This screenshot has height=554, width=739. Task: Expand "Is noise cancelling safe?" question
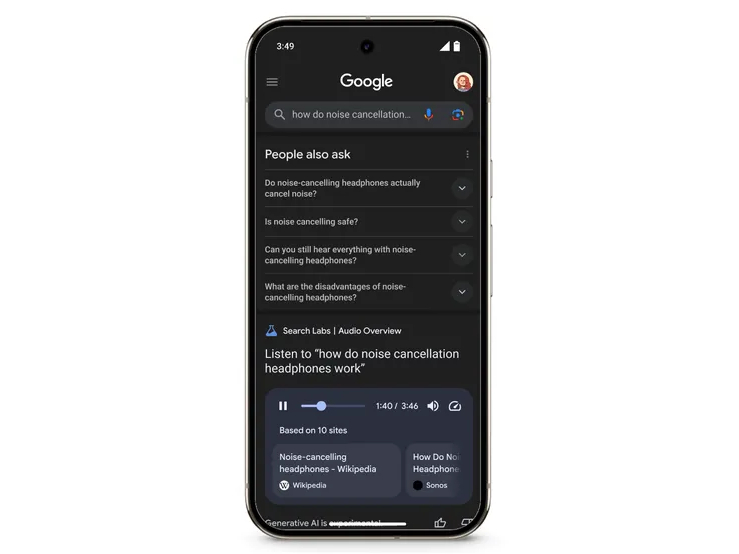coord(461,222)
